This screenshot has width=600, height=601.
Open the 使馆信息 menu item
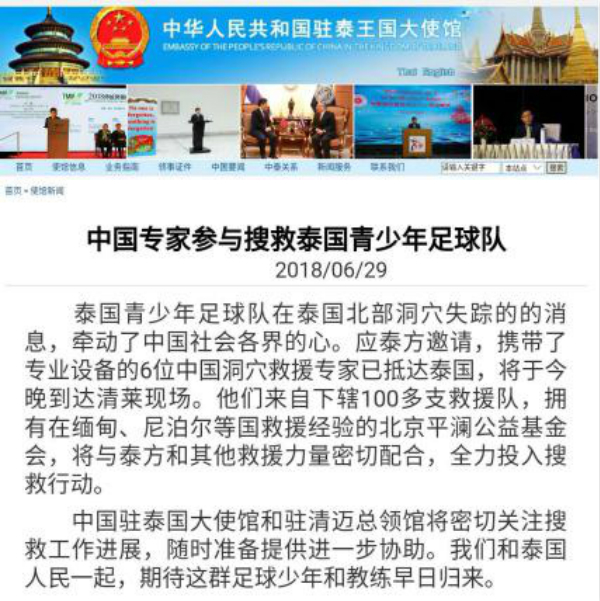tap(68, 167)
